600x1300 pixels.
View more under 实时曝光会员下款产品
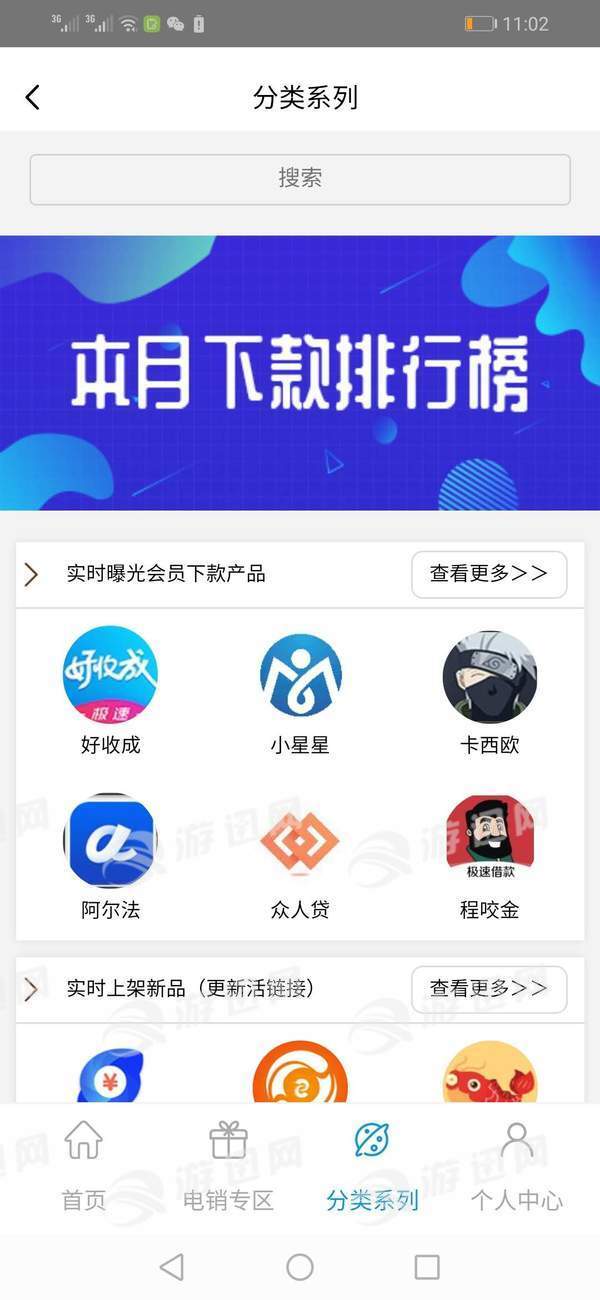coord(489,574)
